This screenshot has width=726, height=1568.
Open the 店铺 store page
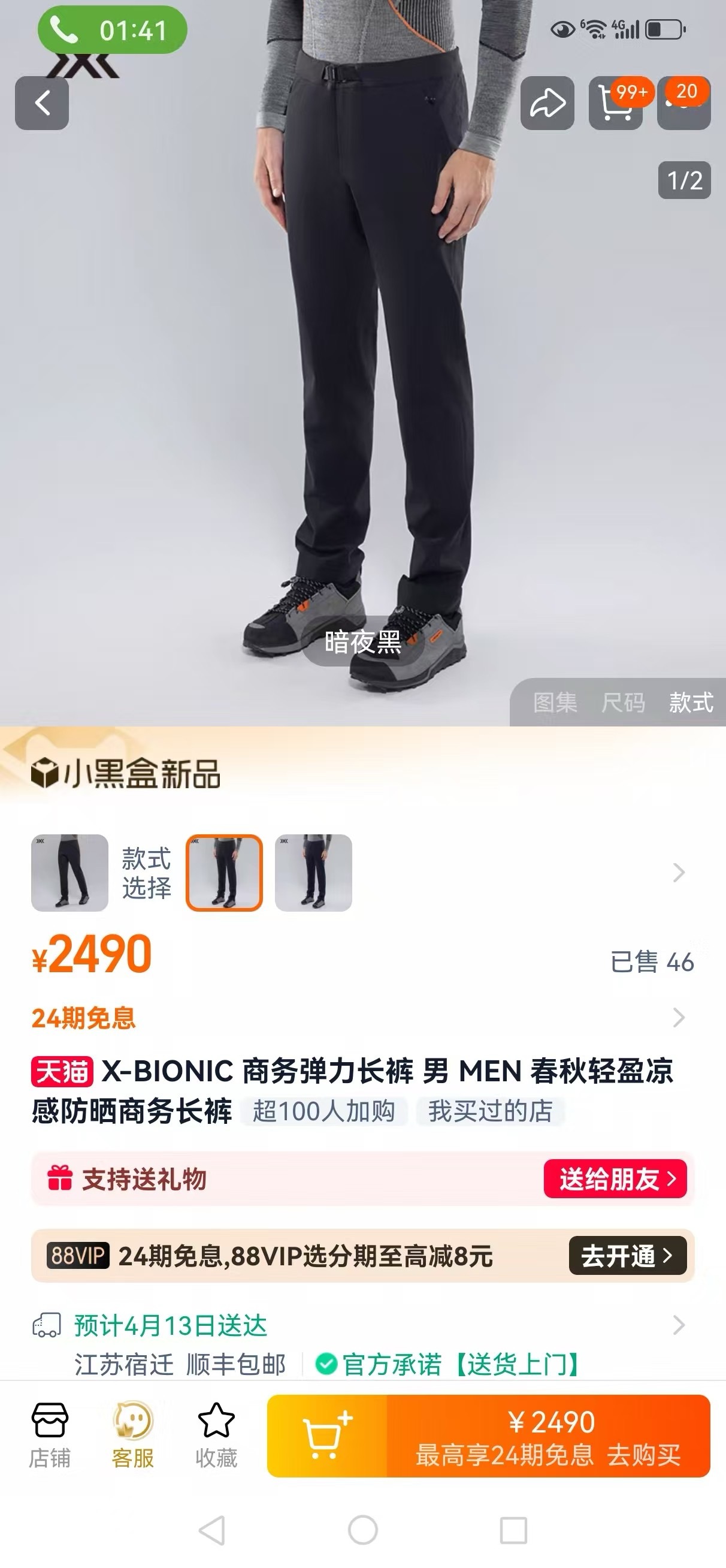click(50, 1435)
